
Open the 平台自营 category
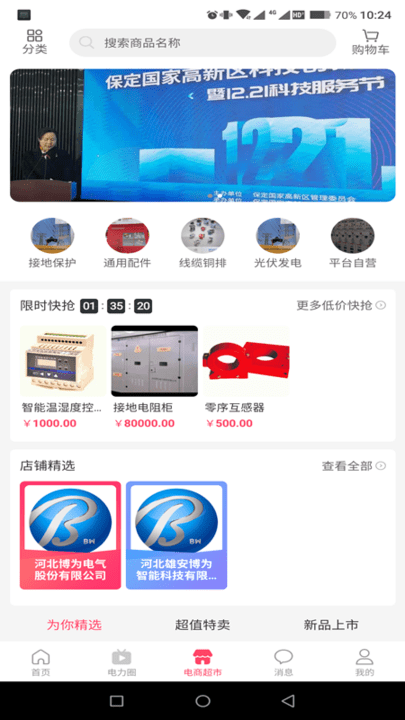[x=353, y=243]
